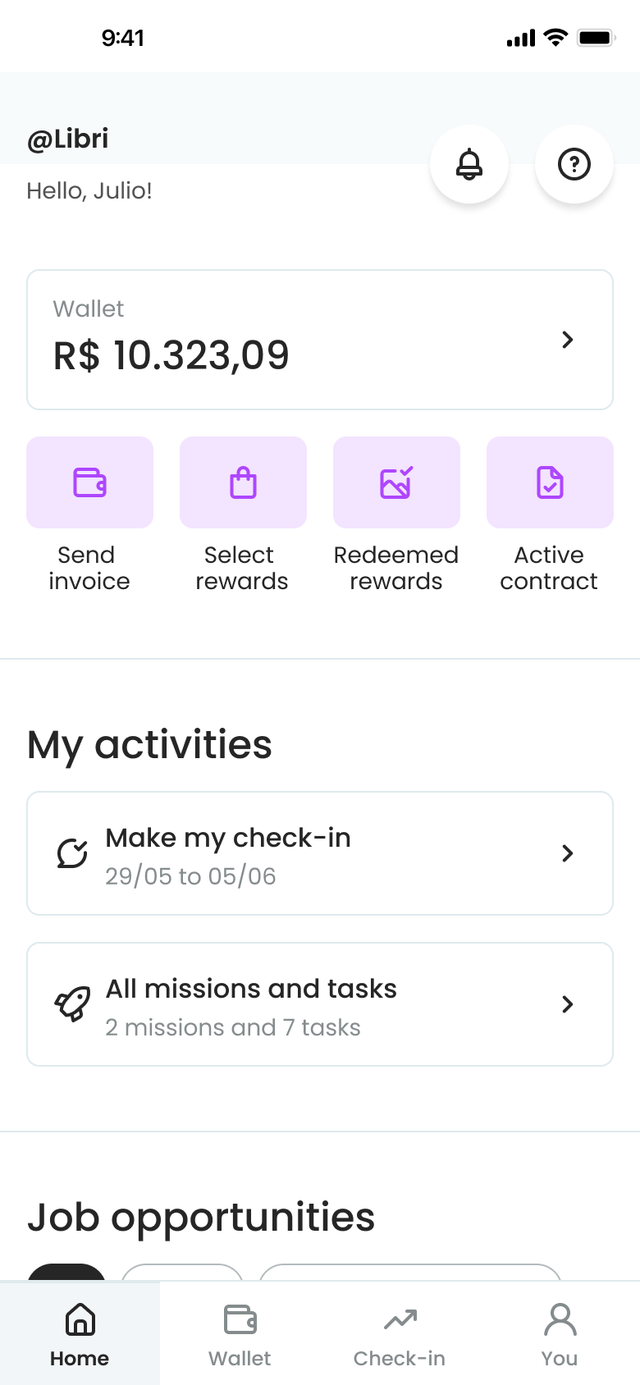640x1385 pixels.
Task: Open the You profile tab
Action: point(559,1334)
